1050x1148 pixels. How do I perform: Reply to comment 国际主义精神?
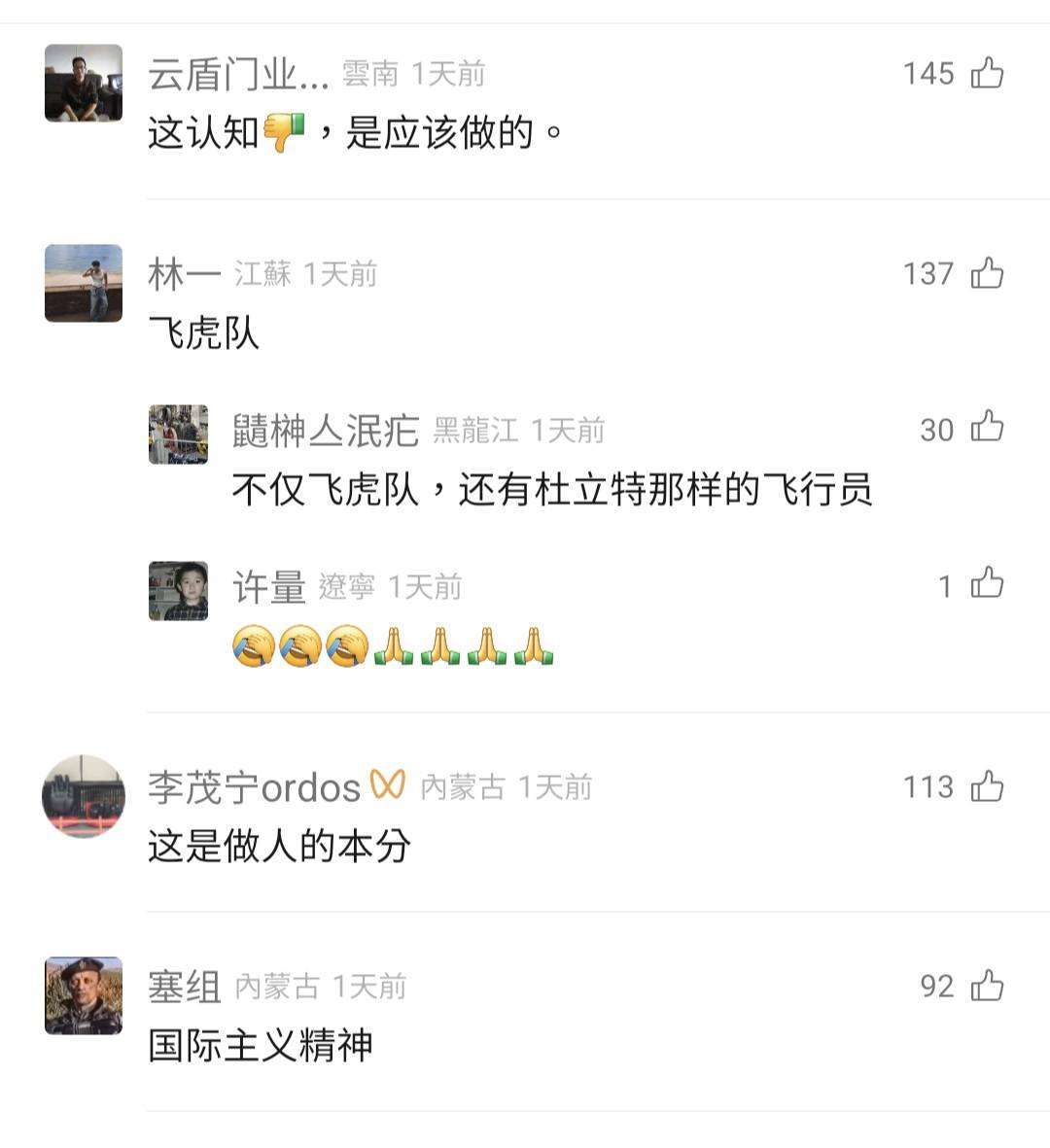coord(261,1046)
